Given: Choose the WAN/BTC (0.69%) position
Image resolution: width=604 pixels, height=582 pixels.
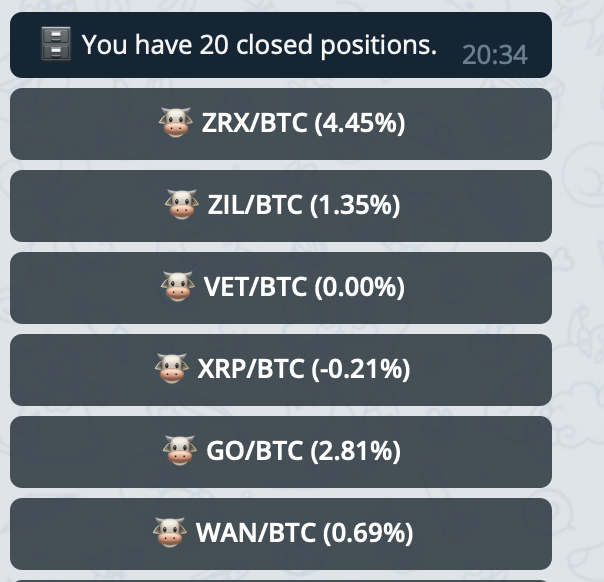Looking at the screenshot, I should [281, 533].
